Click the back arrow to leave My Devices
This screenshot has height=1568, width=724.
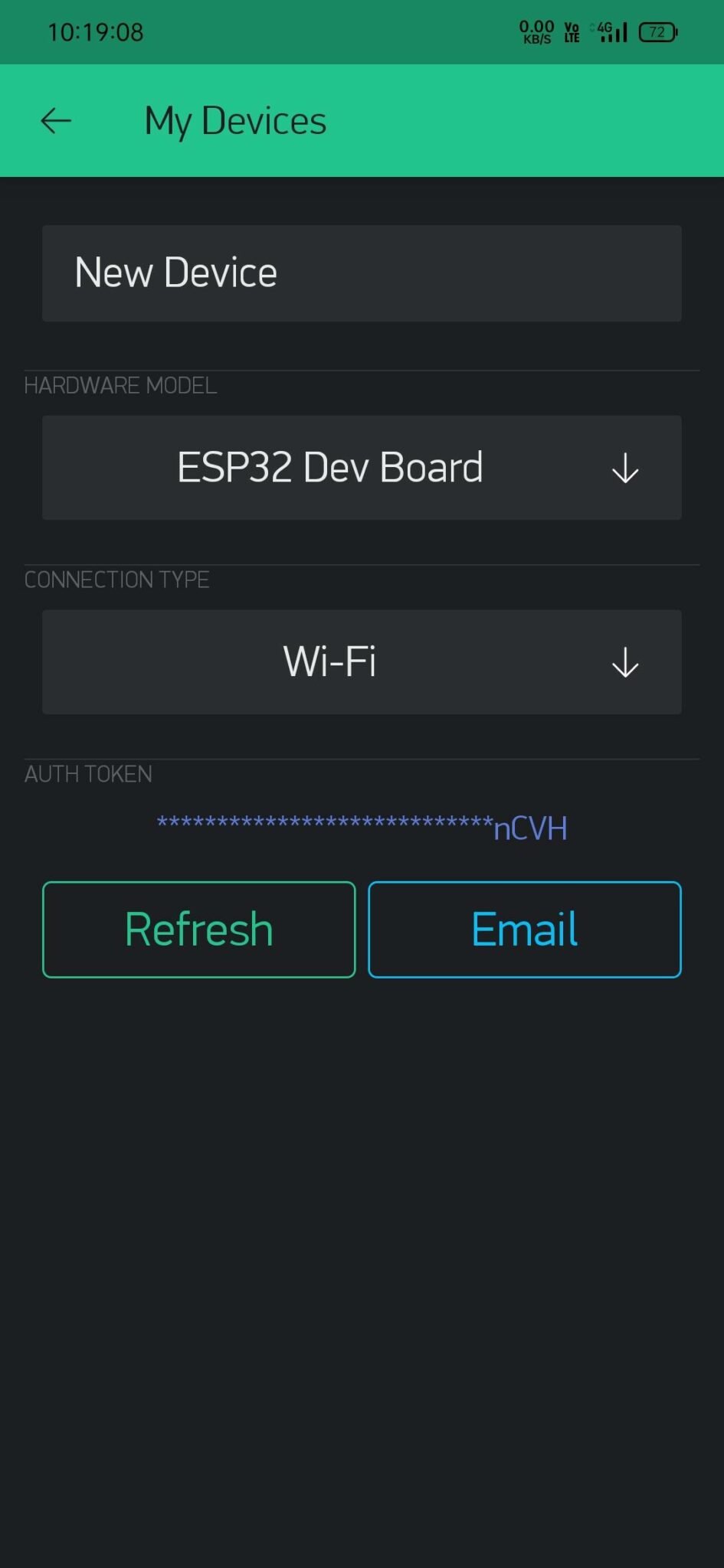54,120
